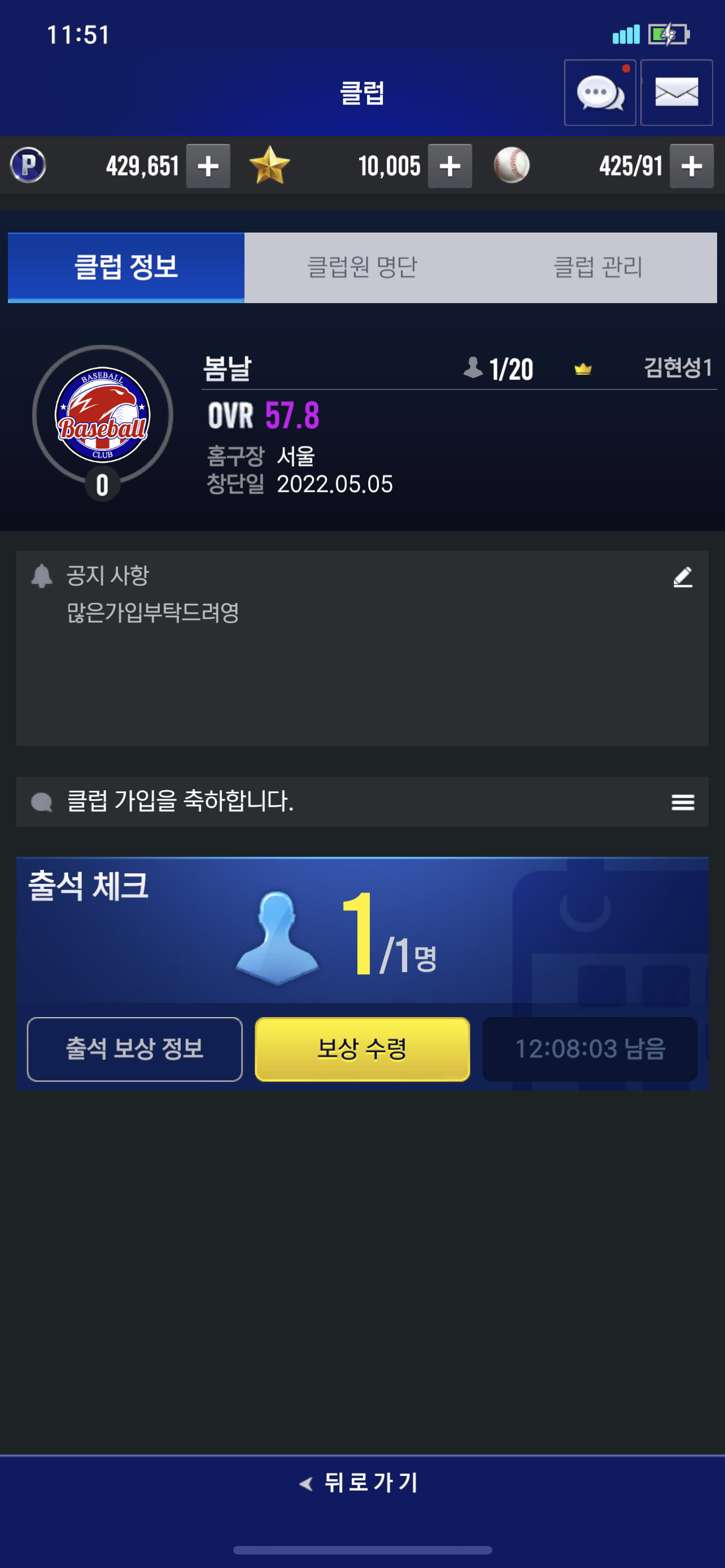Image resolution: width=725 pixels, height=1568 pixels.
Task: Edit the 공지 사항 notice
Action: [683, 577]
